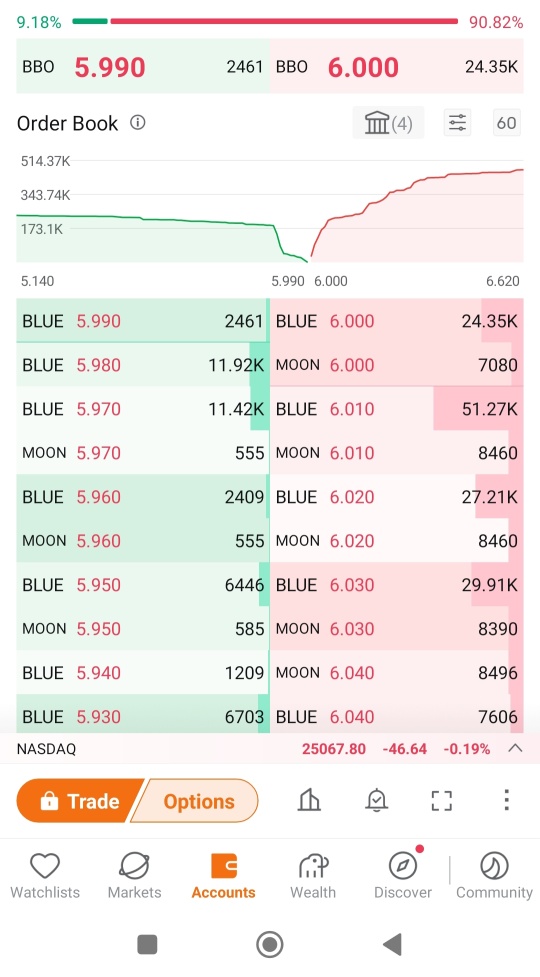Open the Wealth tab
Image resolution: width=540 pixels, height=977 pixels.
(313, 876)
